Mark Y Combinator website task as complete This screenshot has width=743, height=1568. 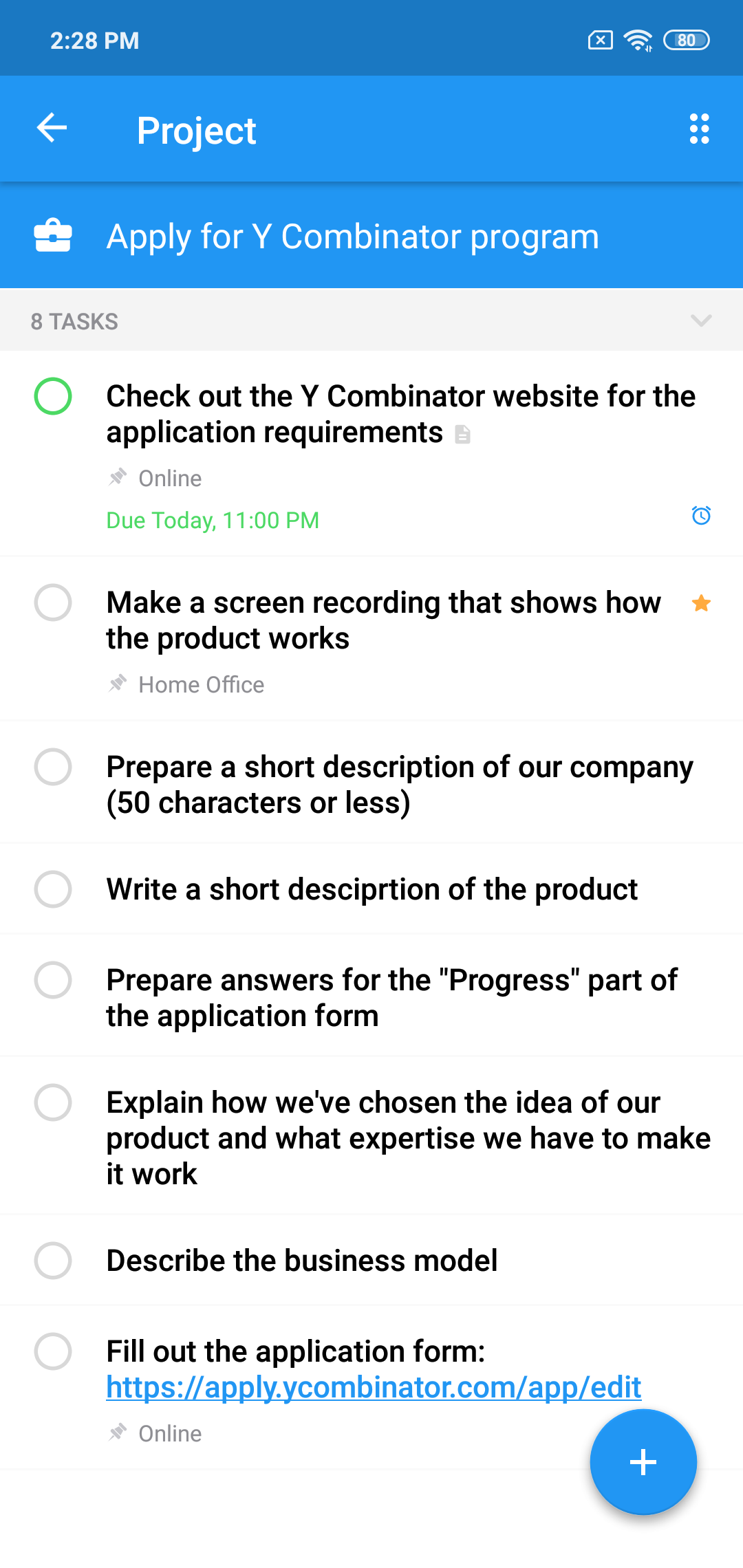tap(53, 396)
